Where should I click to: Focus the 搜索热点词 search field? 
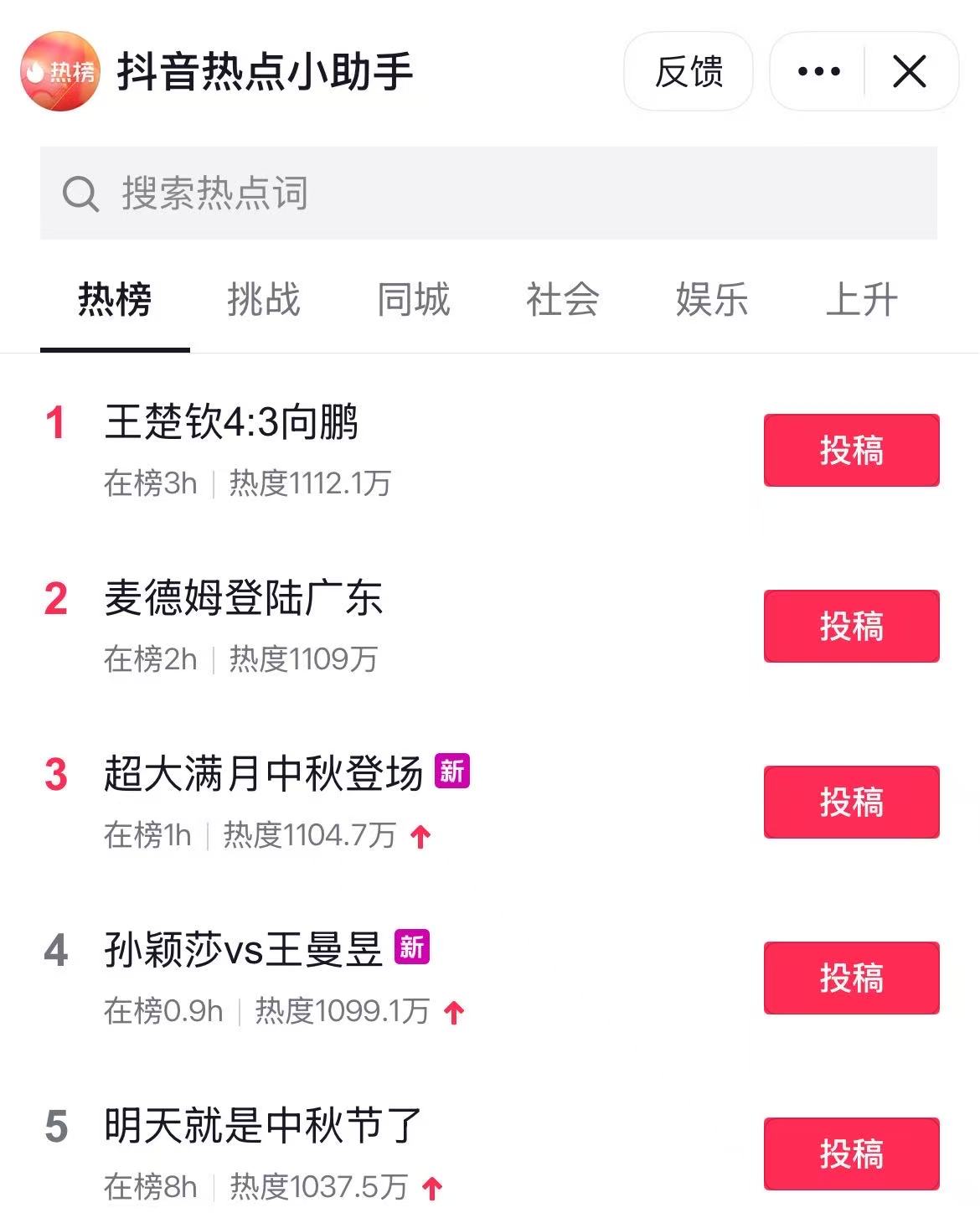tap(488, 194)
